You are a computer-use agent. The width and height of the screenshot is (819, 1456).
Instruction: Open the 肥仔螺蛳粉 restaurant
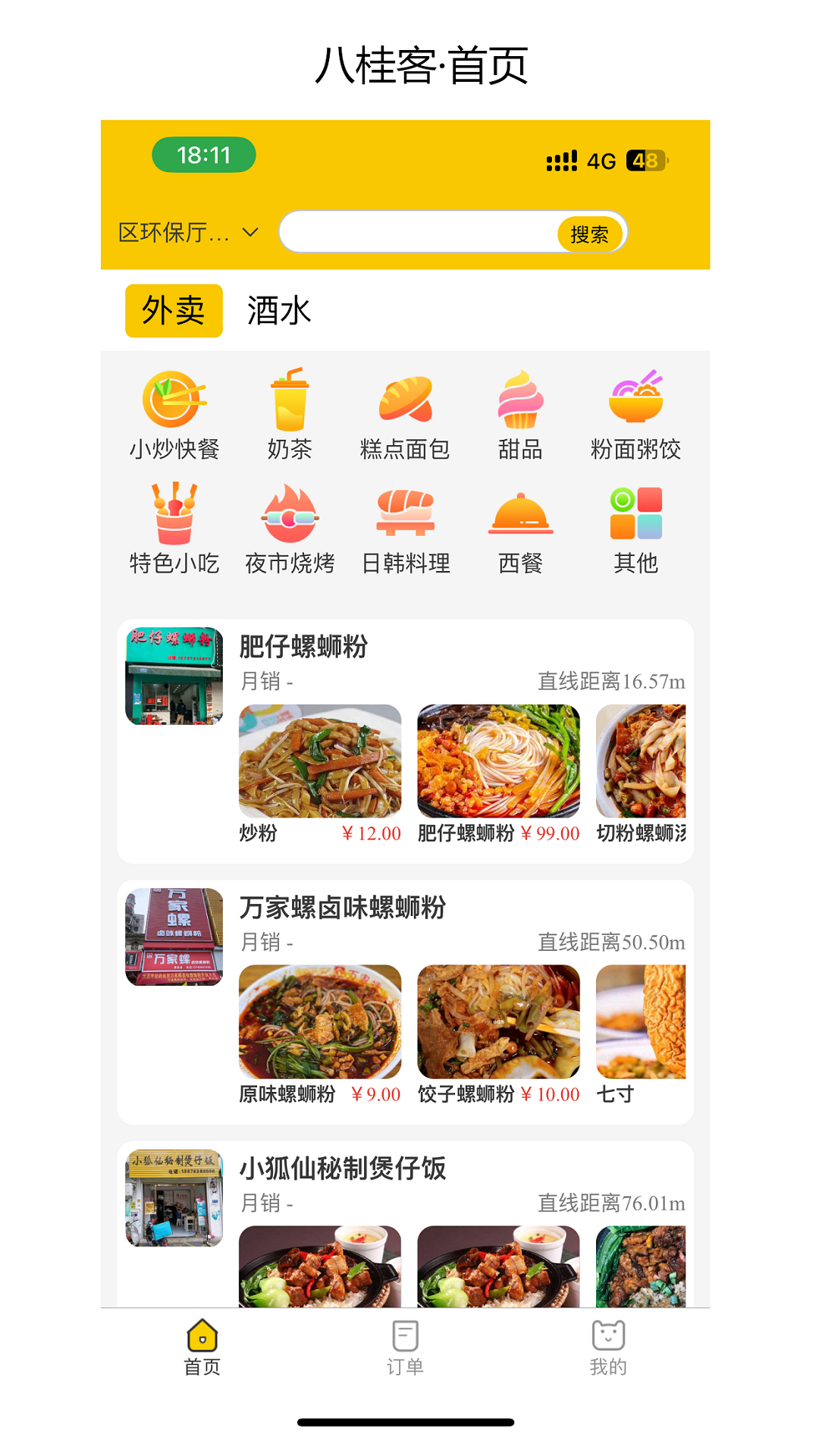click(x=303, y=647)
